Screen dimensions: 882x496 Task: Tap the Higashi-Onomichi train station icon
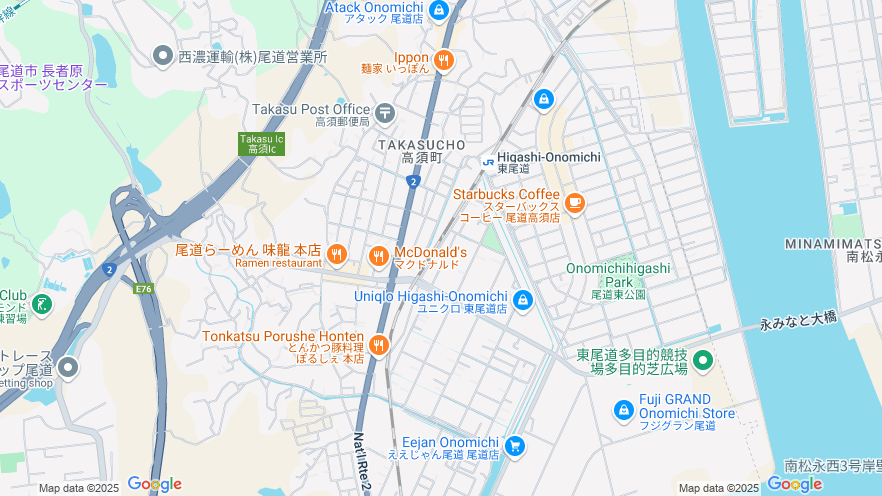488,160
